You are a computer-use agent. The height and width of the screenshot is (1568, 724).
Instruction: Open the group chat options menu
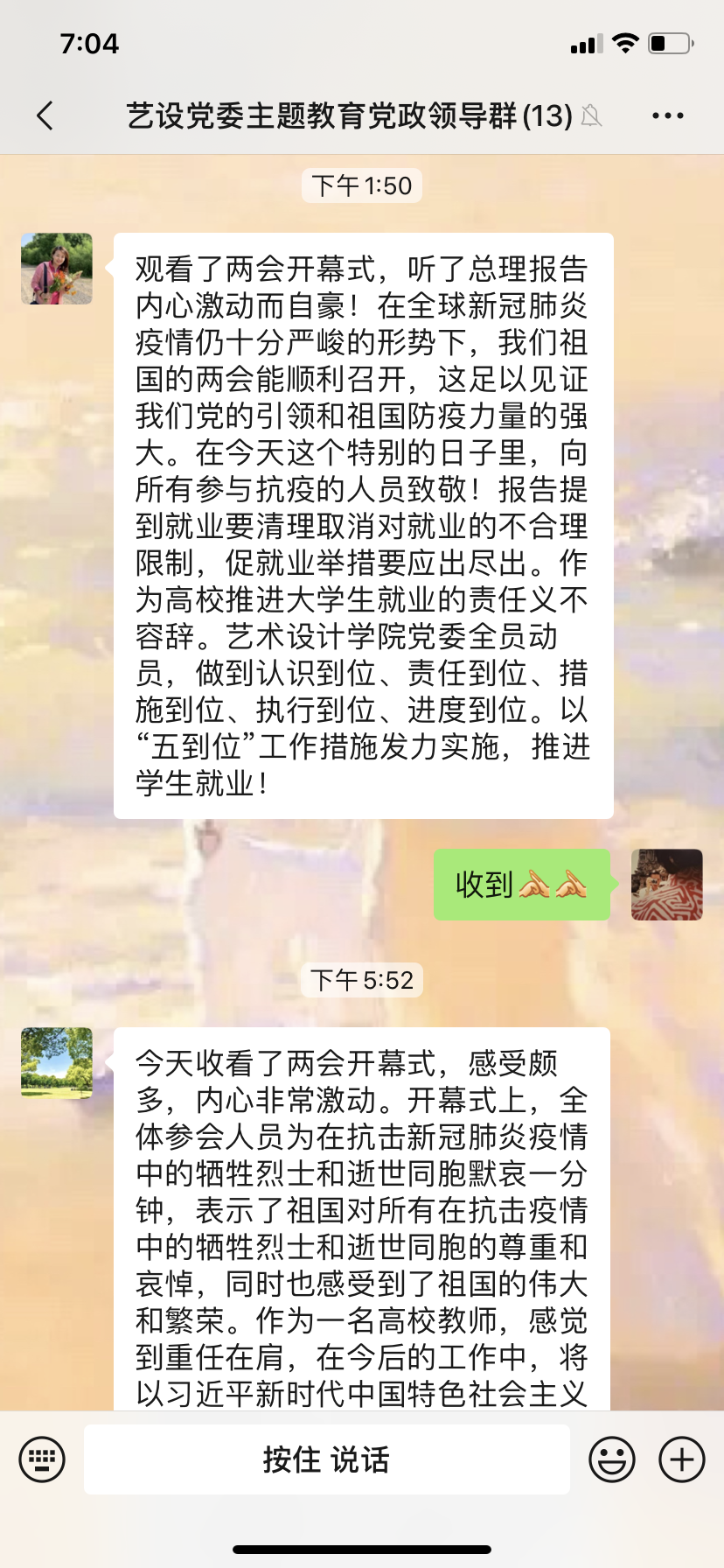[x=668, y=115]
